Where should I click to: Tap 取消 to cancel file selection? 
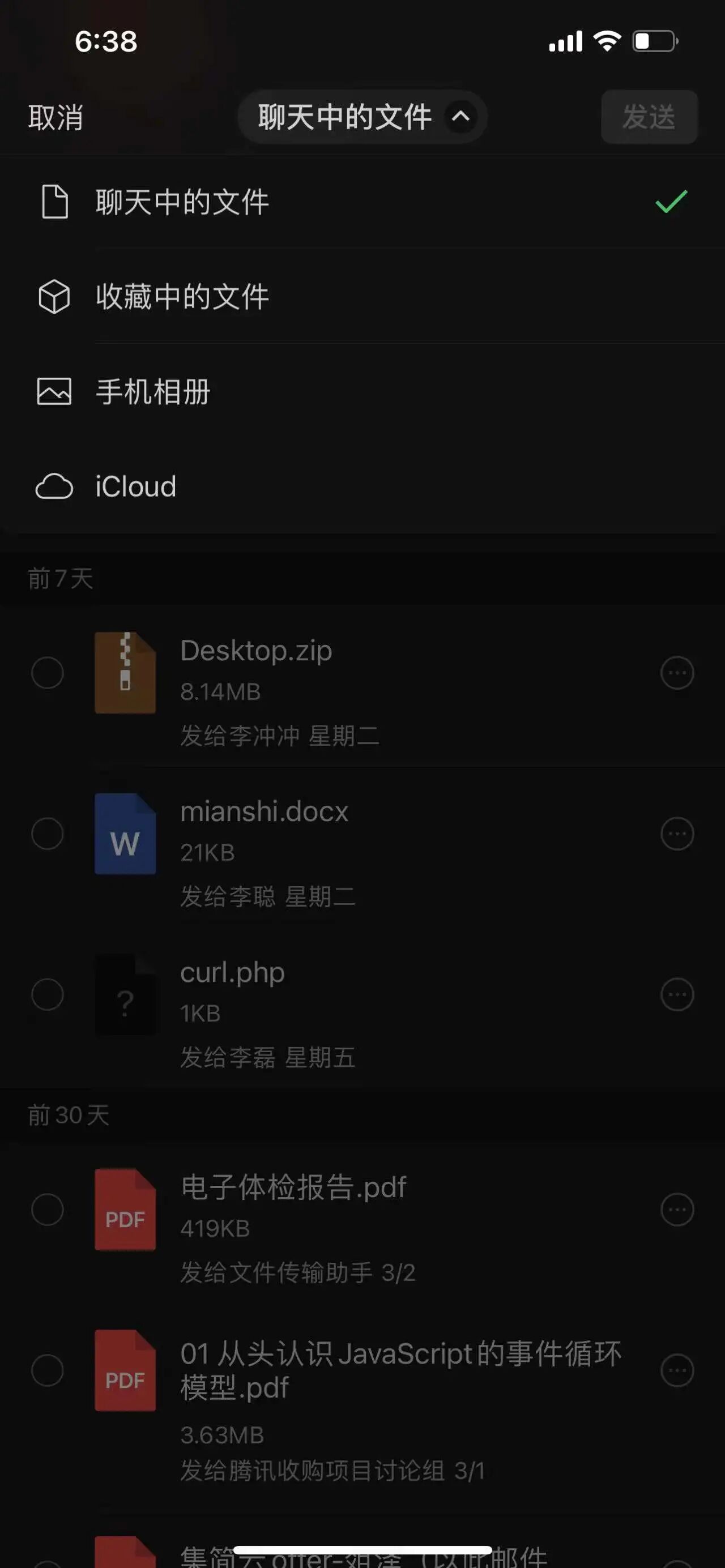[x=56, y=117]
